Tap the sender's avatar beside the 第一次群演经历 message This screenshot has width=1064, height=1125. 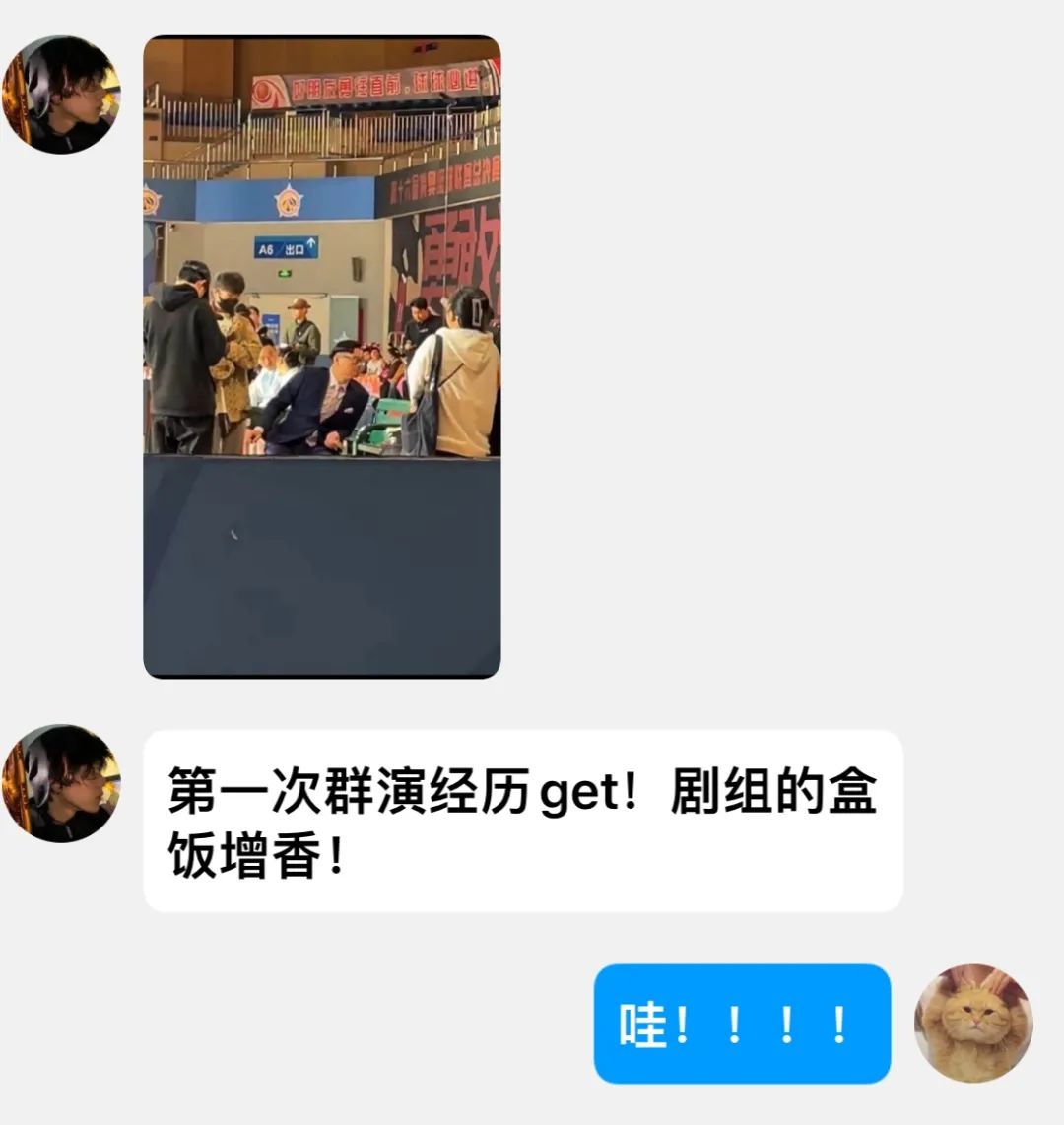[60, 783]
